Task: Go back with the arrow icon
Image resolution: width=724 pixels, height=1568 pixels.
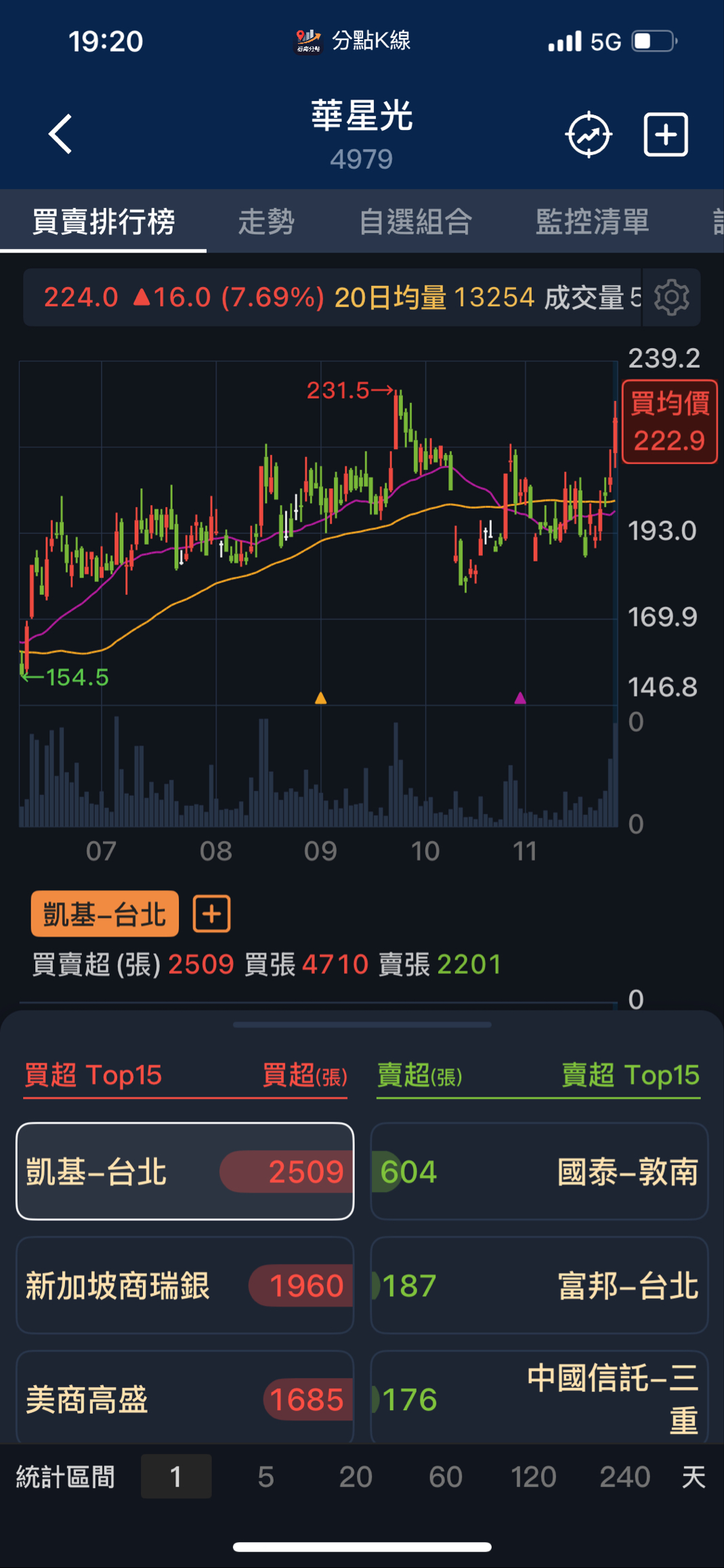Action: tap(61, 133)
